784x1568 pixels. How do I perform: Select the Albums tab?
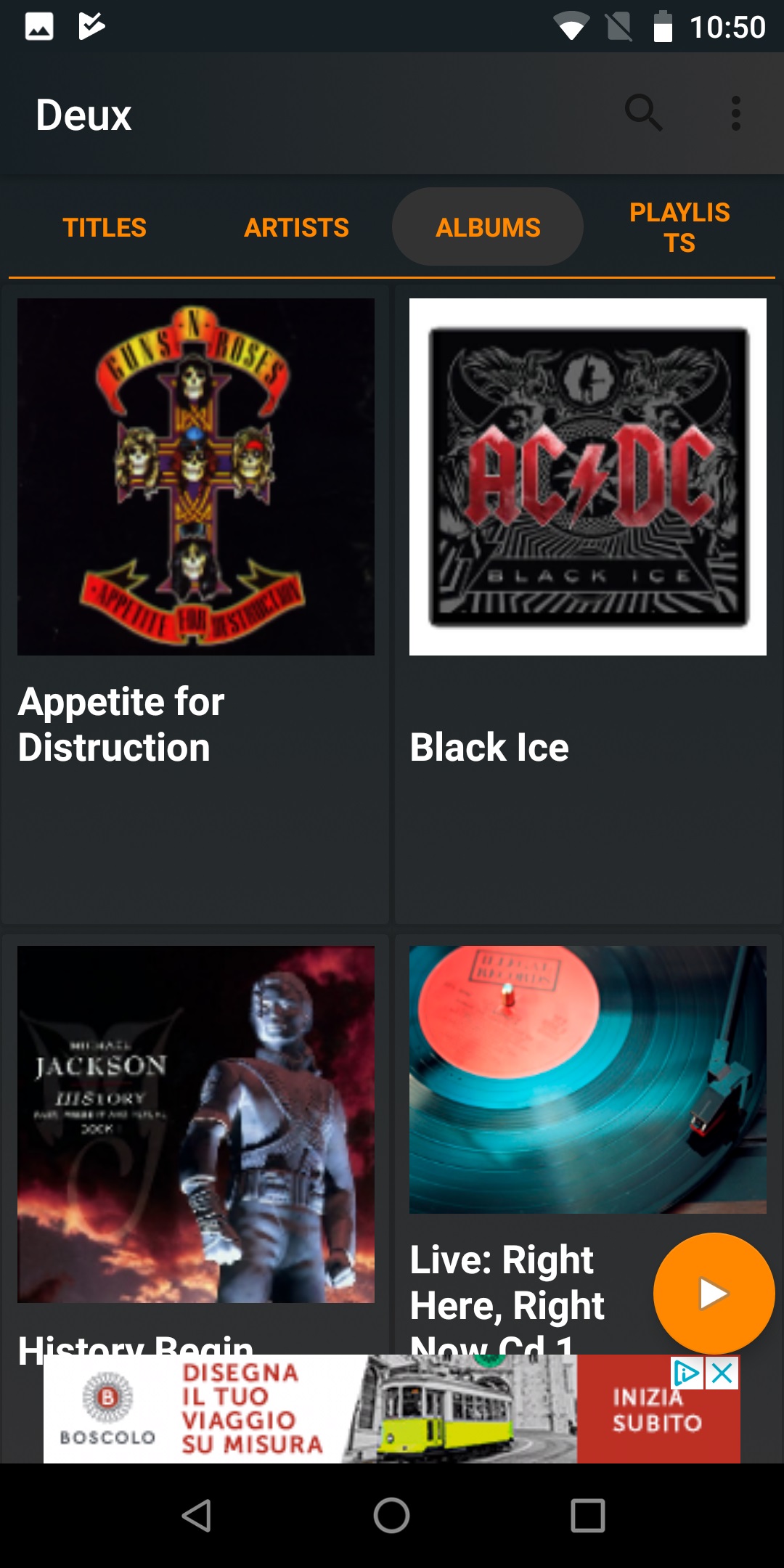(x=488, y=227)
